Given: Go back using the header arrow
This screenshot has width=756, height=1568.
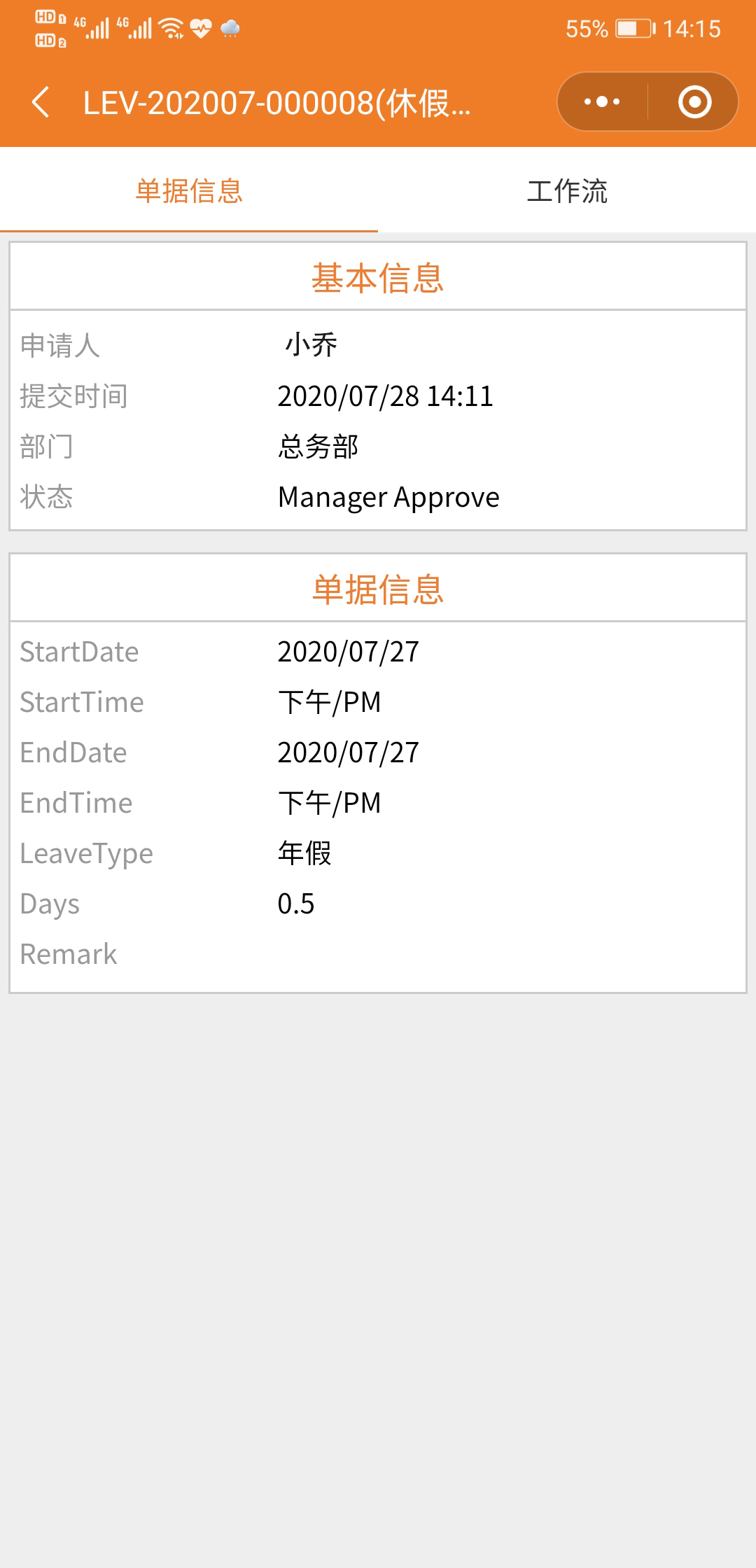Looking at the screenshot, I should point(41,102).
